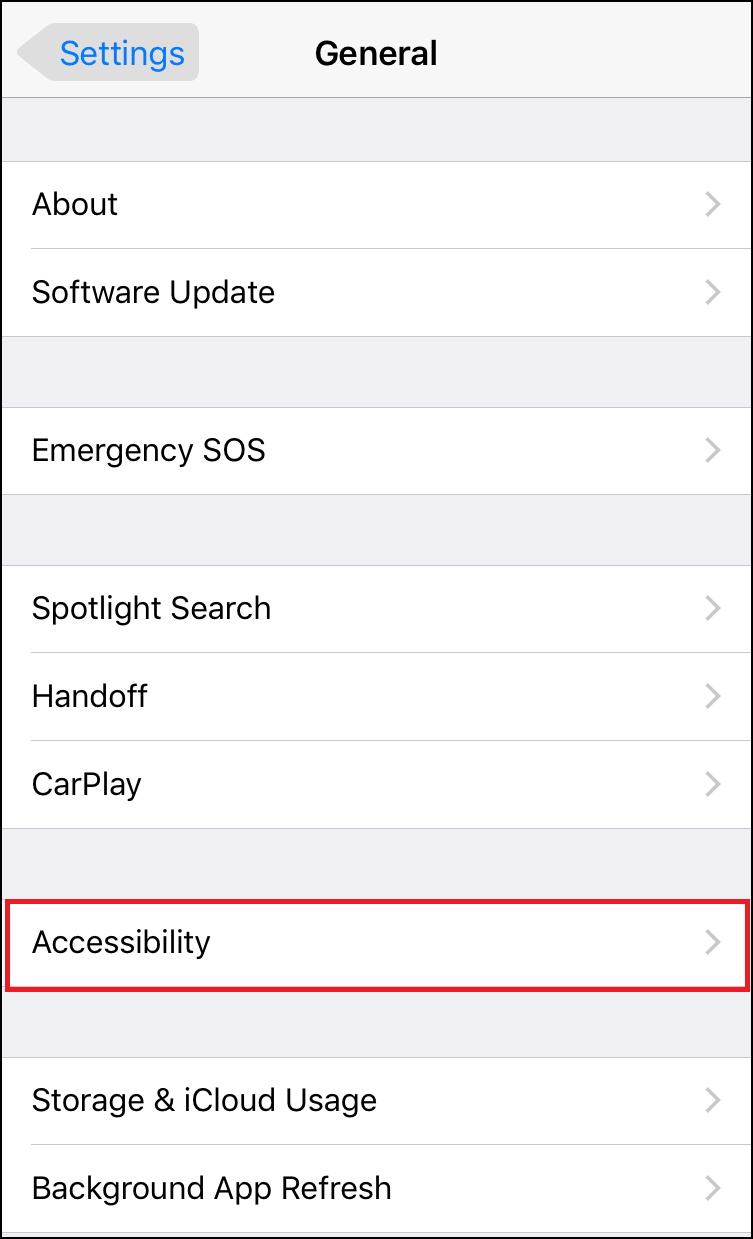Open Spotlight Search settings
This screenshot has height=1239, width=753.
376,609
